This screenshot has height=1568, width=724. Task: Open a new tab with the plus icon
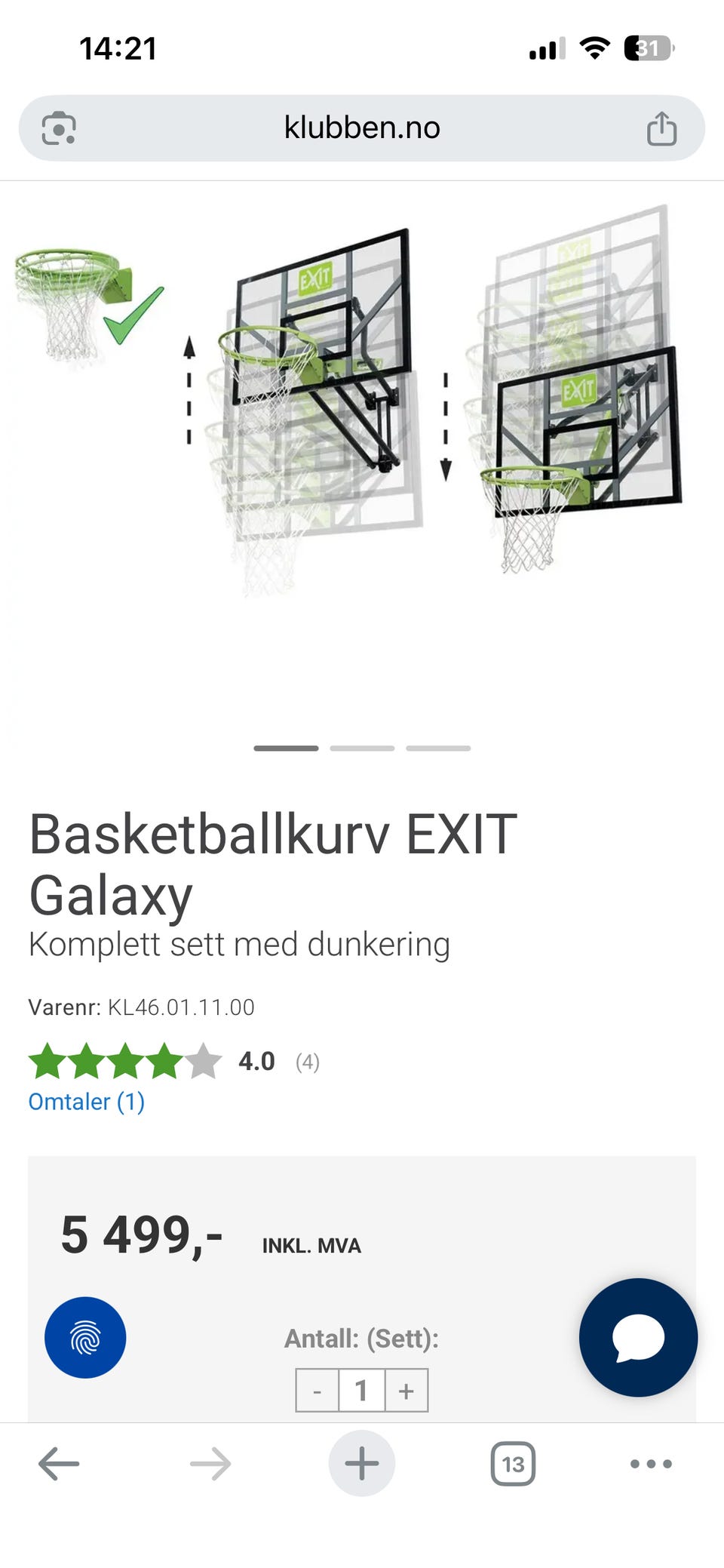click(361, 1462)
